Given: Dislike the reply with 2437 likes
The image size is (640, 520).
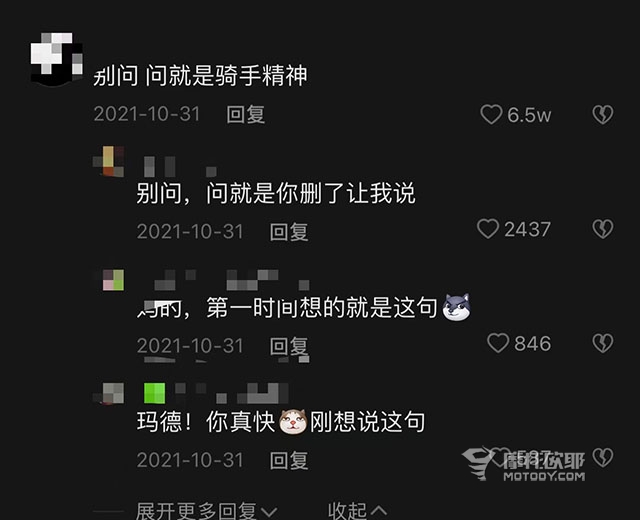Looking at the screenshot, I should click(x=602, y=229).
